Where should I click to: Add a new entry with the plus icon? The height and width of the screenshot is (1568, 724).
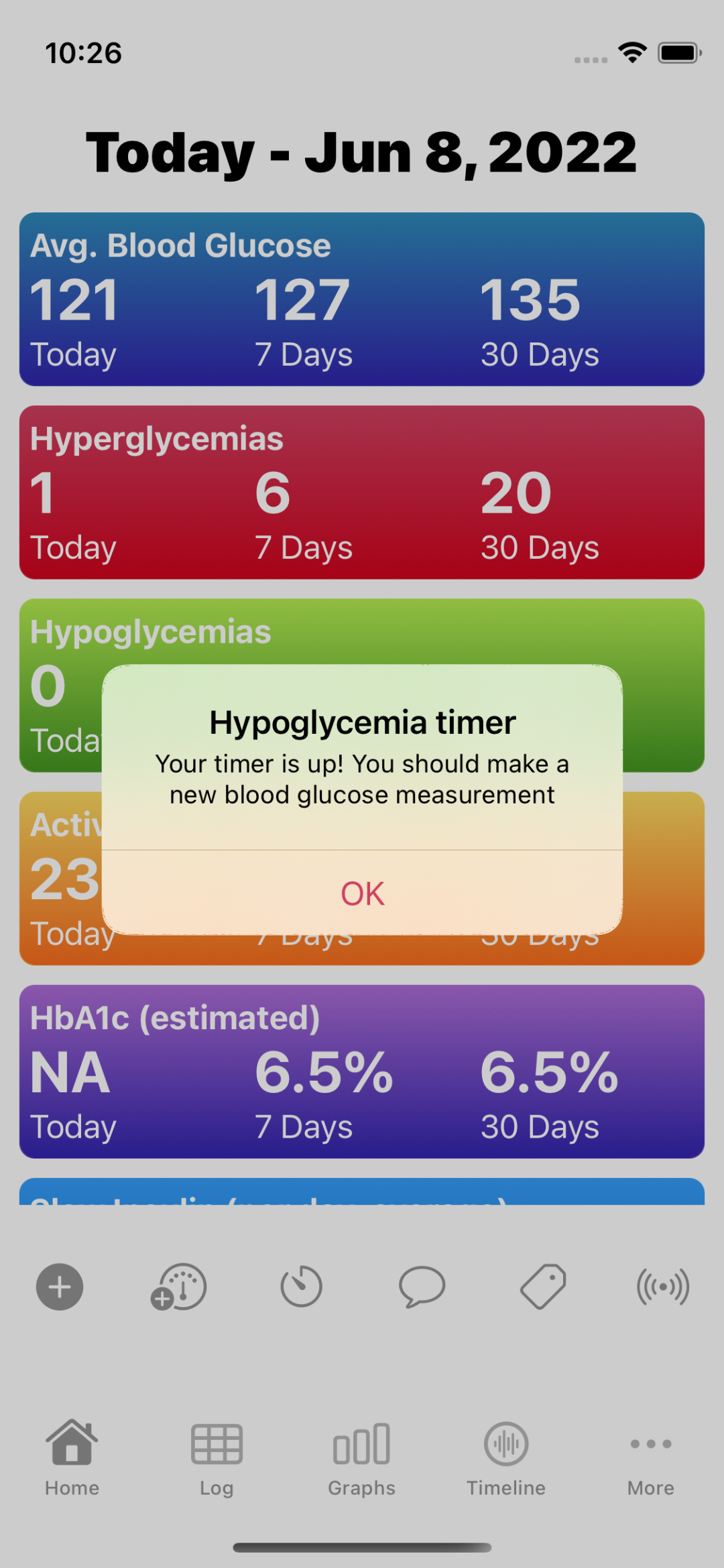(60, 1287)
